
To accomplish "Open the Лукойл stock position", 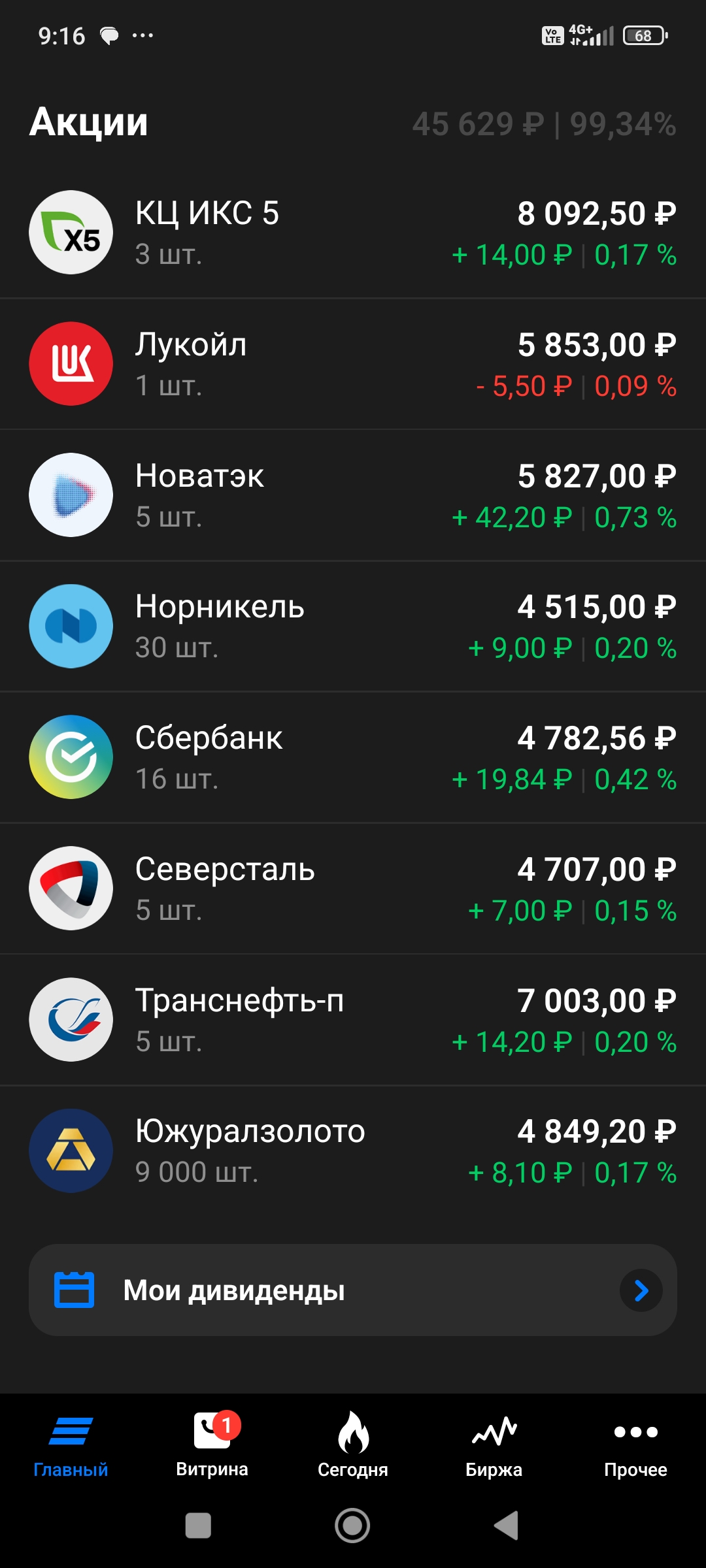I will [x=353, y=364].
